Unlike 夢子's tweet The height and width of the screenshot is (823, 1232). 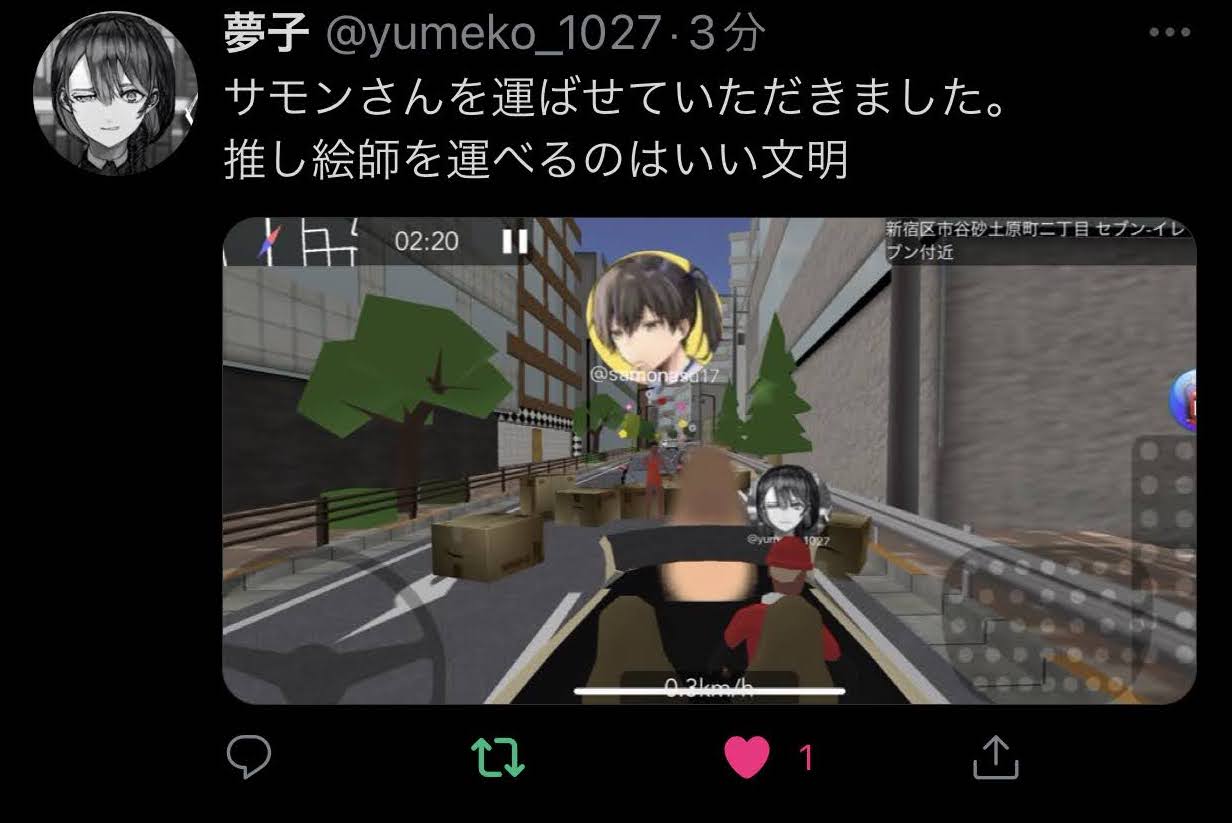747,758
